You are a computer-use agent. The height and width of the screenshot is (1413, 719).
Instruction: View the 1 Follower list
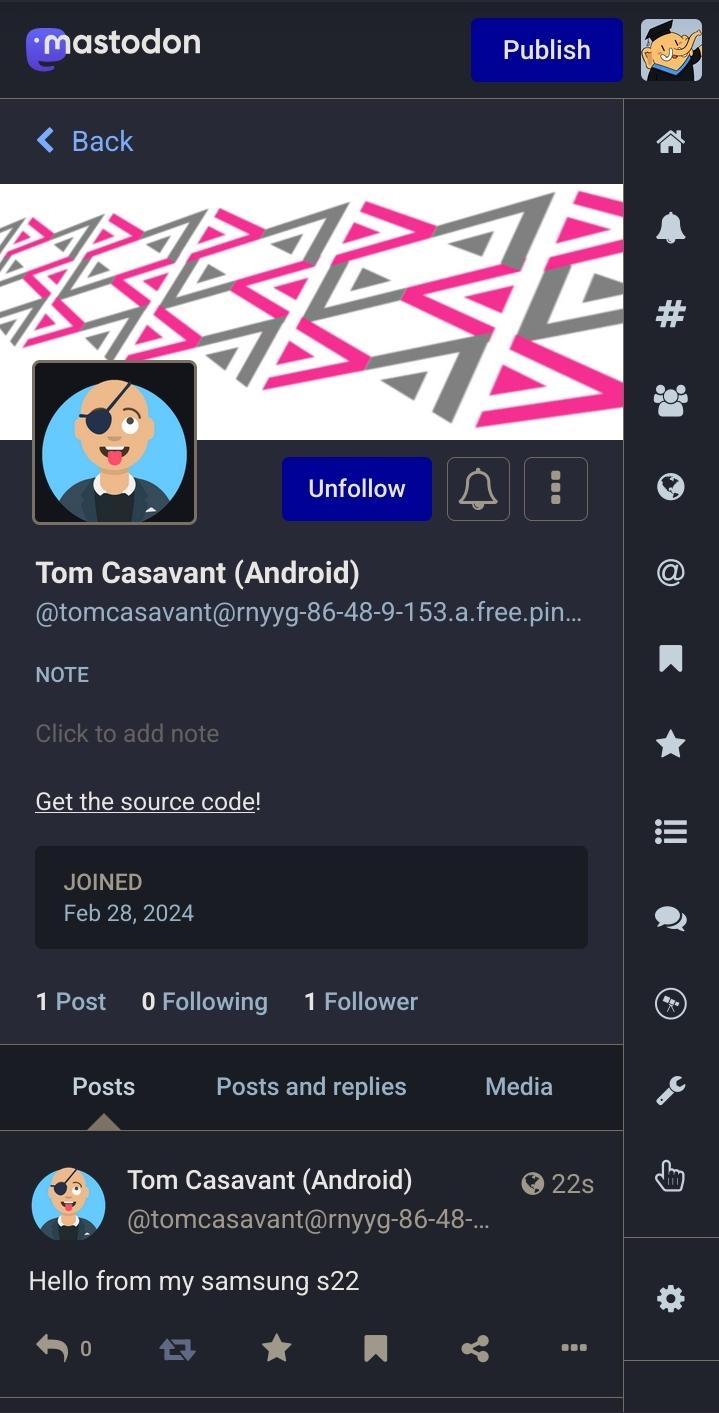click(361, 1001)
